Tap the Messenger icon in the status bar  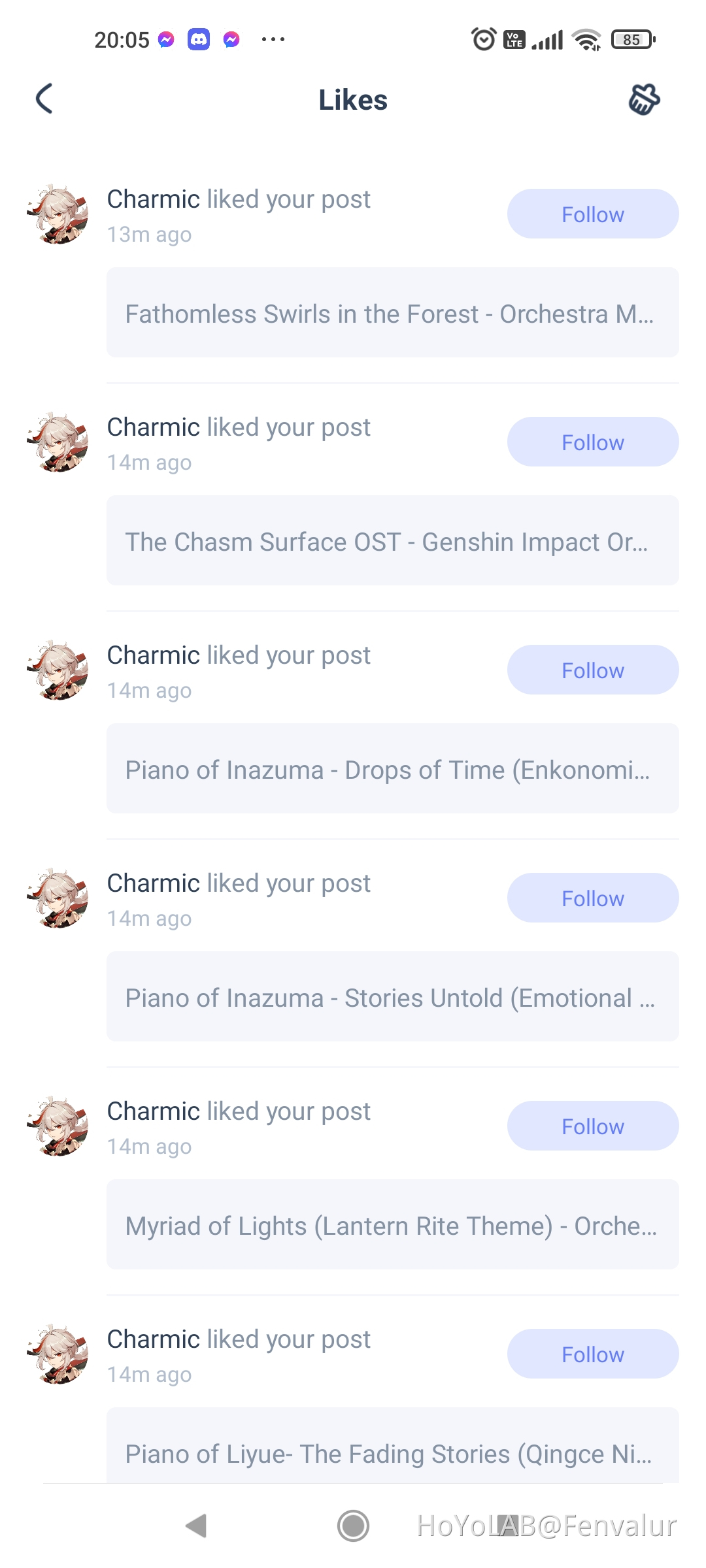point(165,39)
